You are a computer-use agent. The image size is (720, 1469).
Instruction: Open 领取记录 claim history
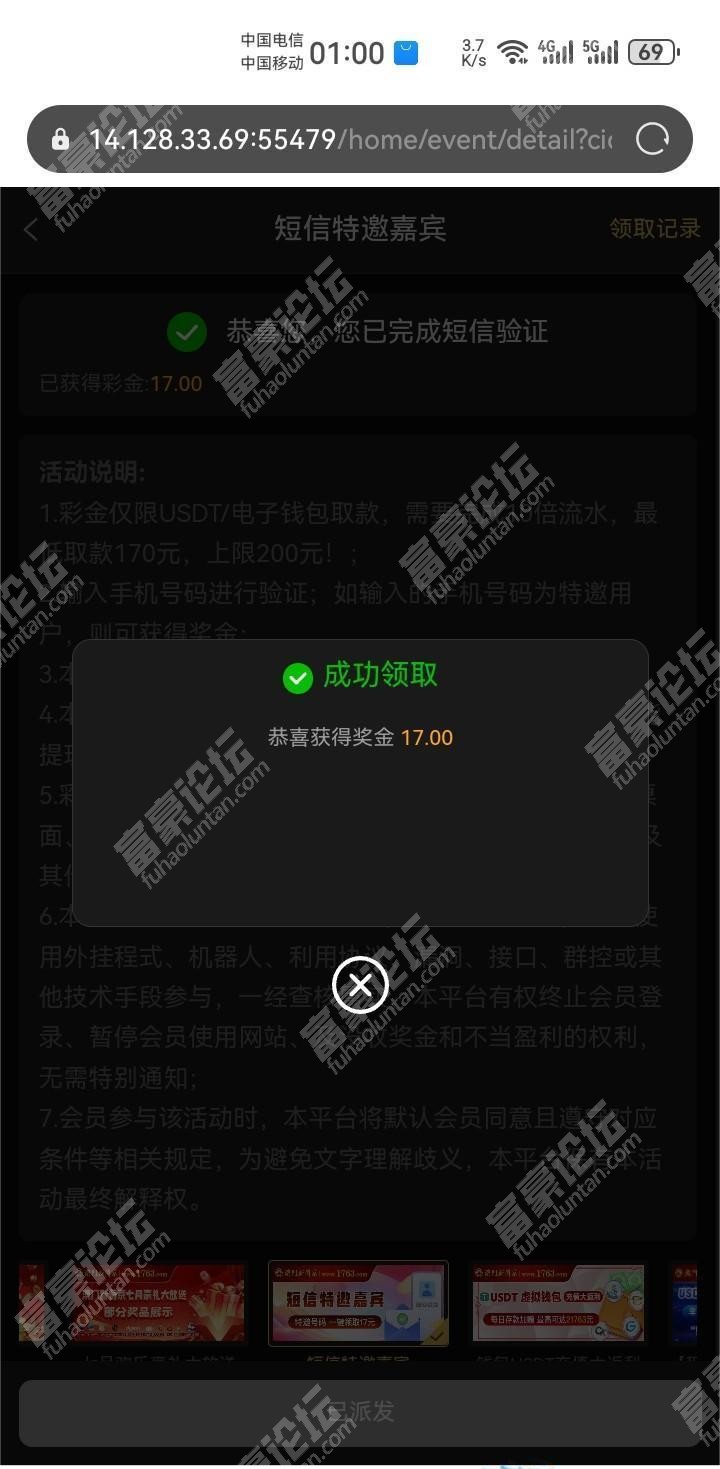coord(655,229)
